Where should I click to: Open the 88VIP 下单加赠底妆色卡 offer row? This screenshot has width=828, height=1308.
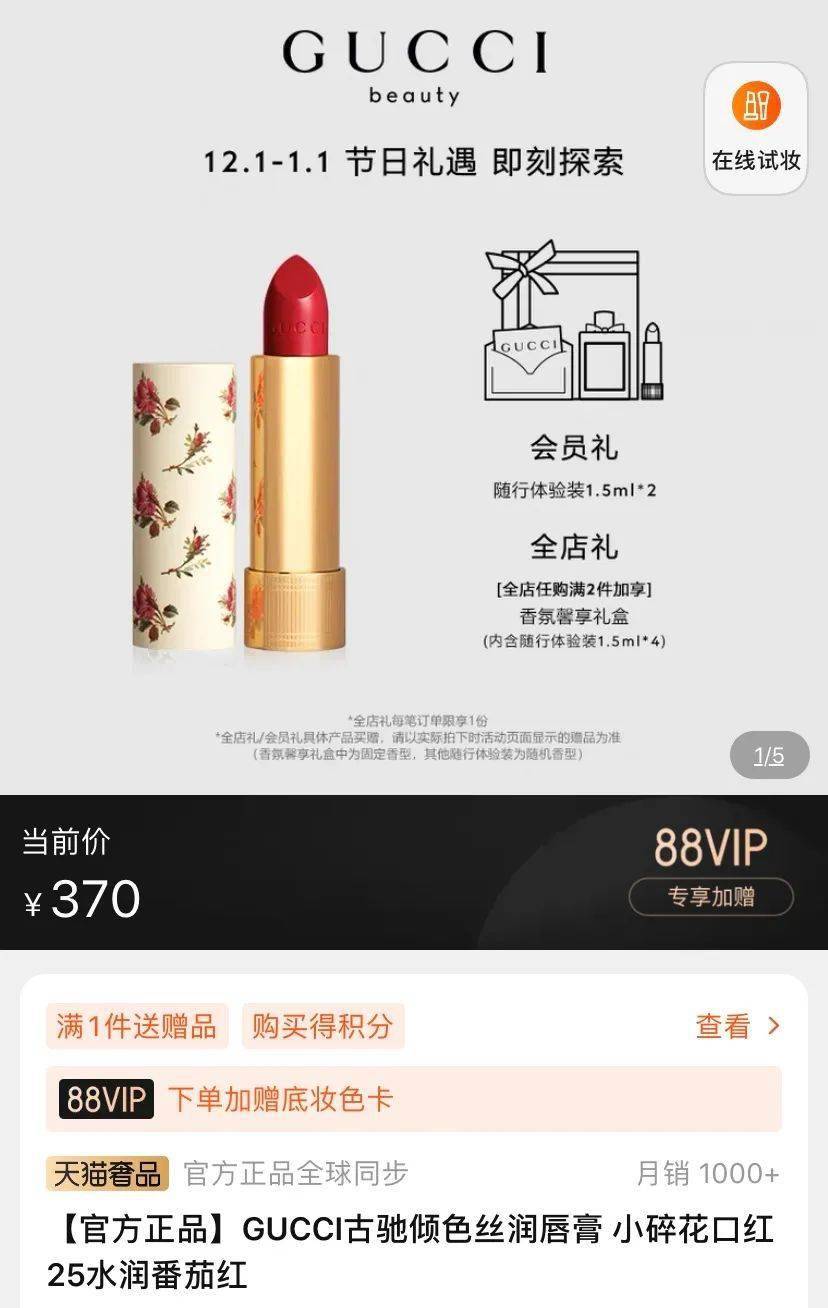[x=413, y=1099]
